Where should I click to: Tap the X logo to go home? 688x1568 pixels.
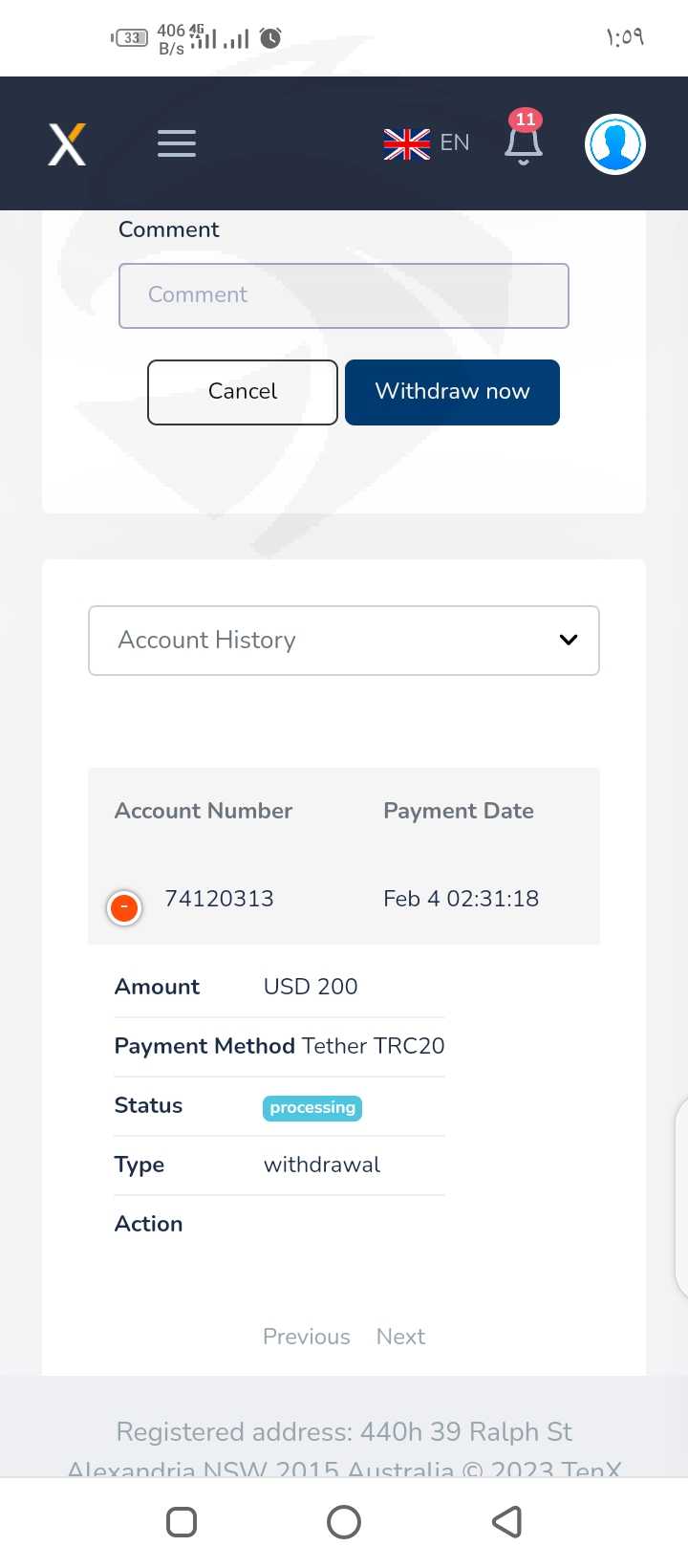tap(67, 144)
